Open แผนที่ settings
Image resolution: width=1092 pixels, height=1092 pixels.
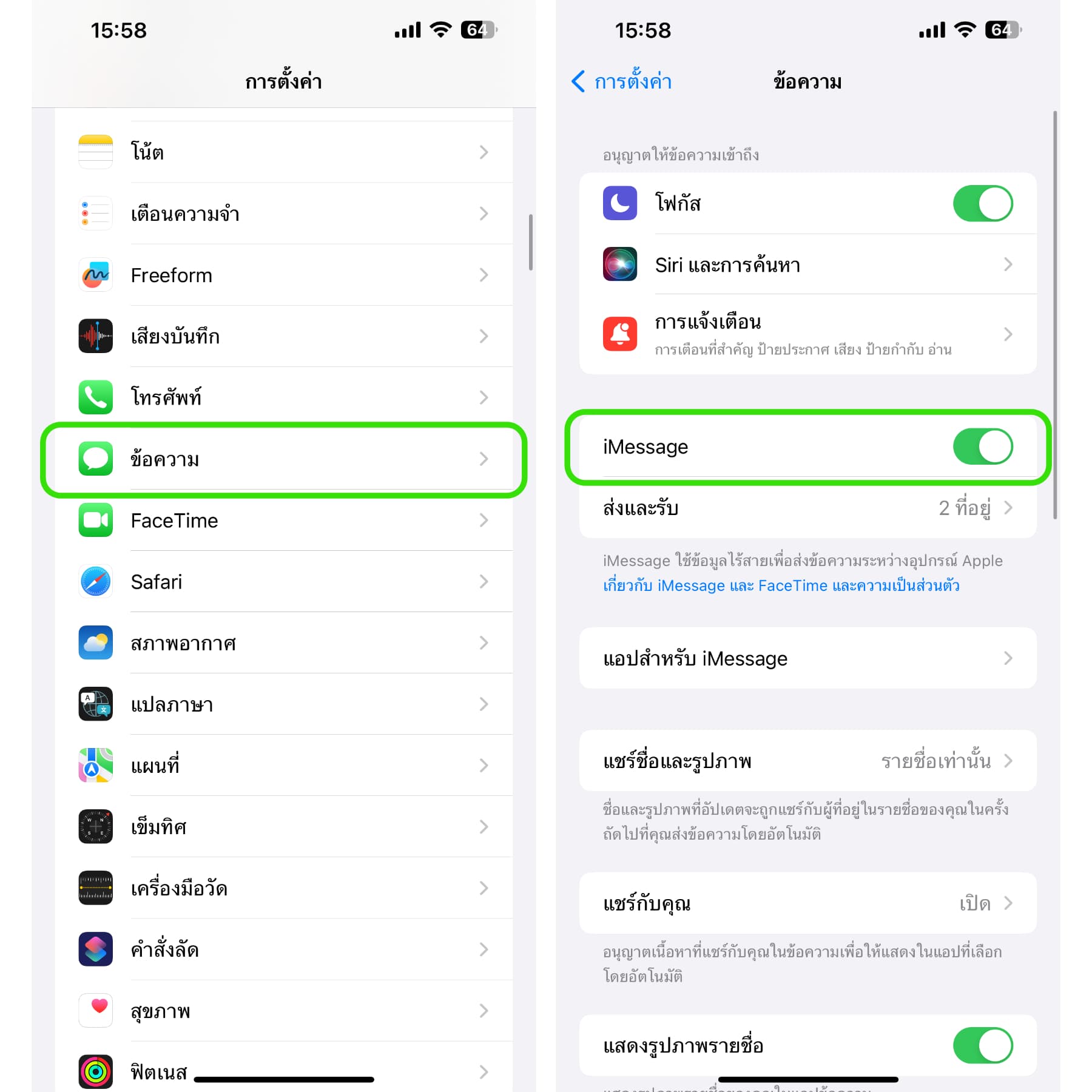click(x=283, y=766)
